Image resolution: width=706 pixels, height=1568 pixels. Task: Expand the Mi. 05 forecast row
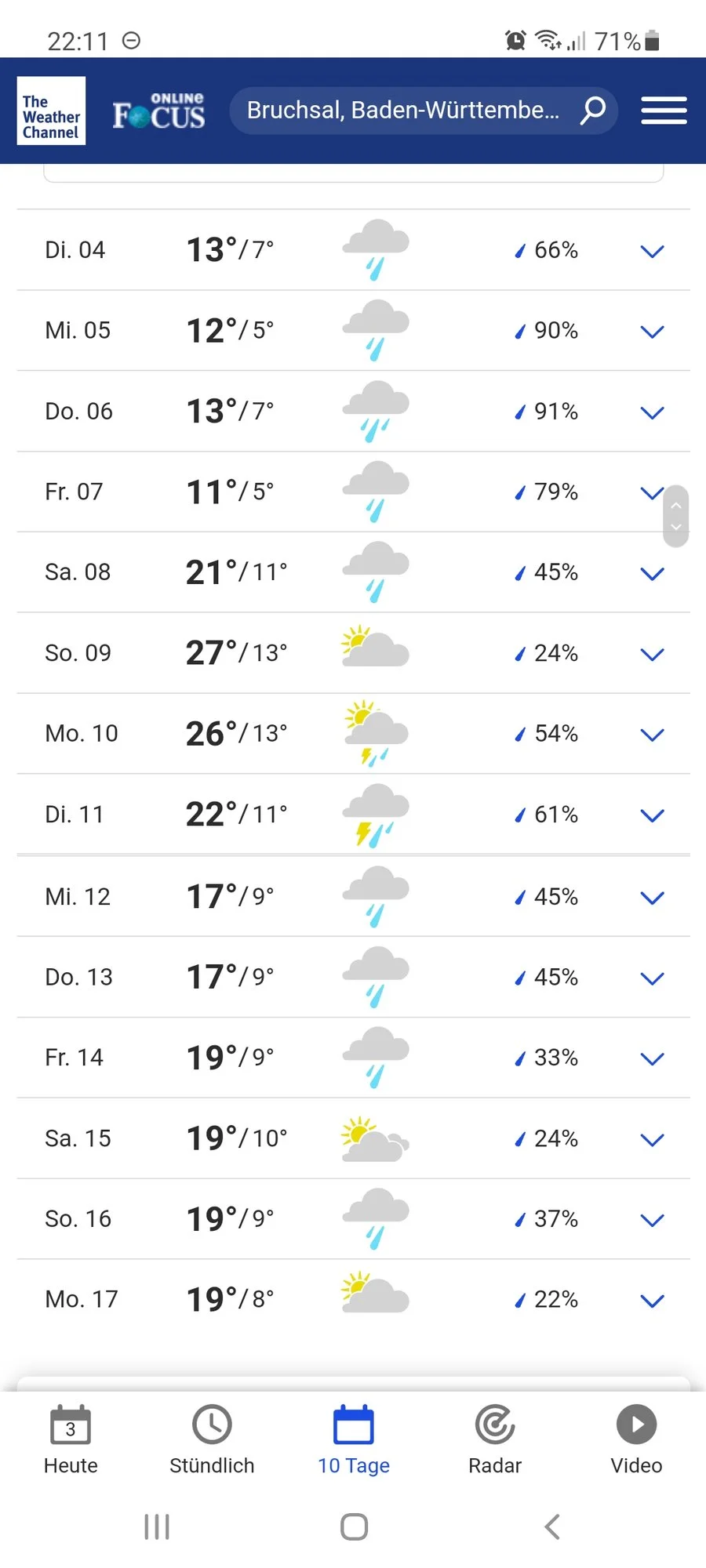(652, 332)
